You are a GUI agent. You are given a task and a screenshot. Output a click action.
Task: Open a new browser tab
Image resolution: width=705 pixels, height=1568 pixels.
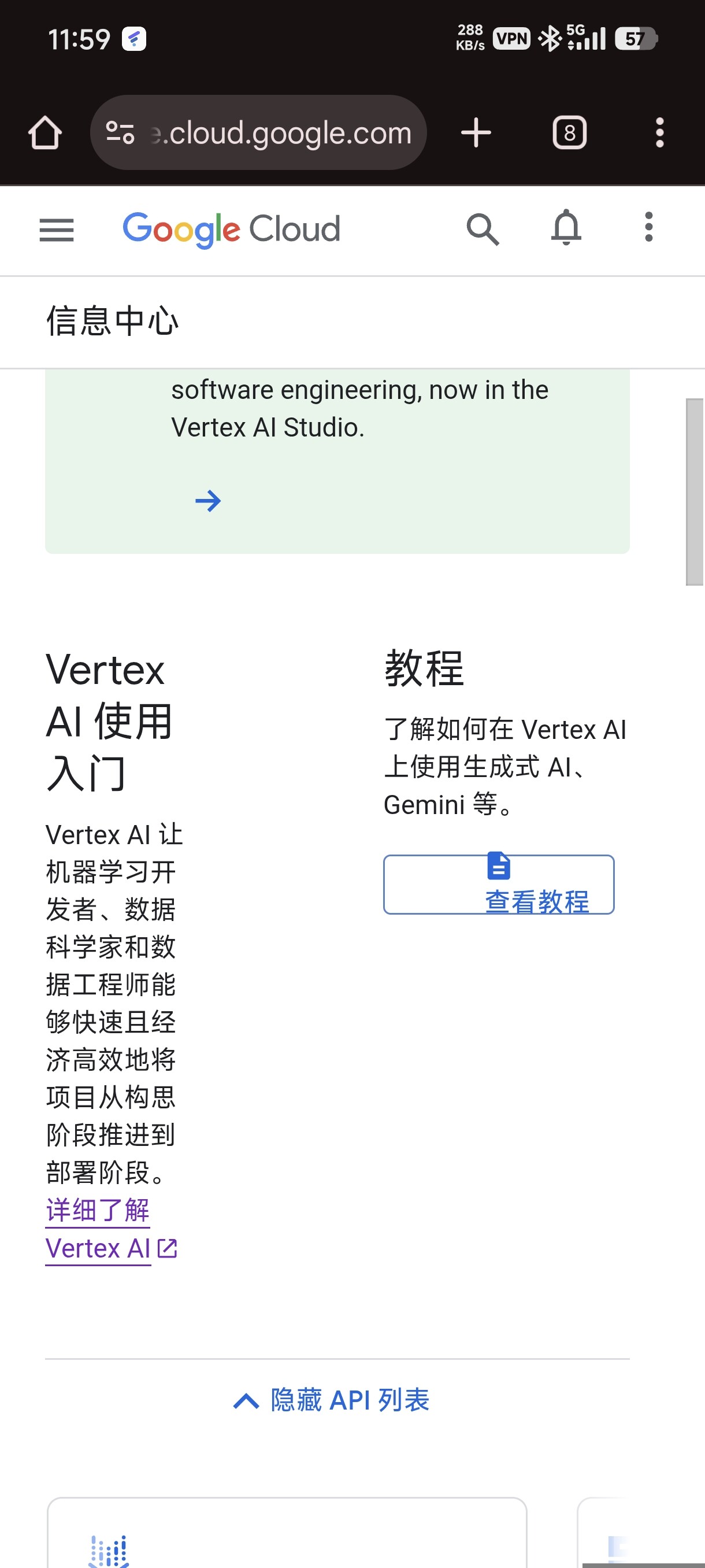pyautogui.click(x=476, y=133)
